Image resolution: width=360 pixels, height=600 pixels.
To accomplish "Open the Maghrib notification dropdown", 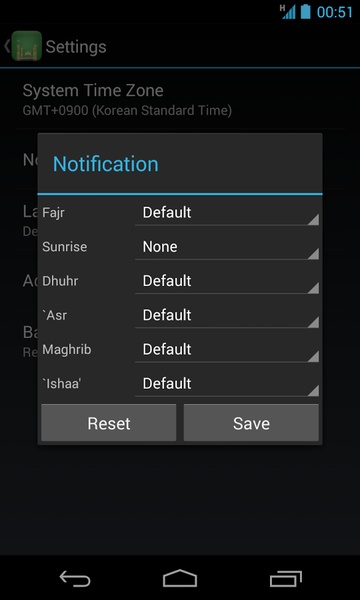I will tap(226, 350).
